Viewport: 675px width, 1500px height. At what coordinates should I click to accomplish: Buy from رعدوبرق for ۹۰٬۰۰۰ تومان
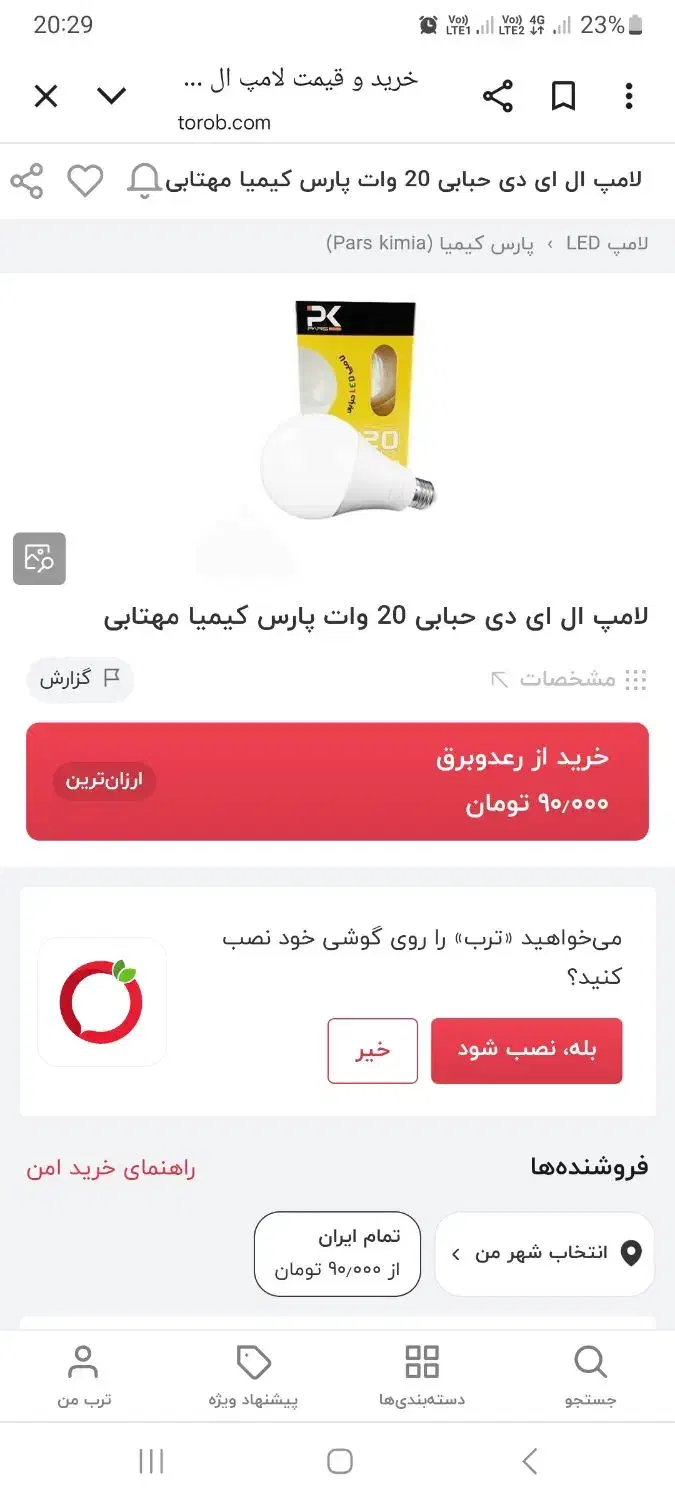[337, 781]
